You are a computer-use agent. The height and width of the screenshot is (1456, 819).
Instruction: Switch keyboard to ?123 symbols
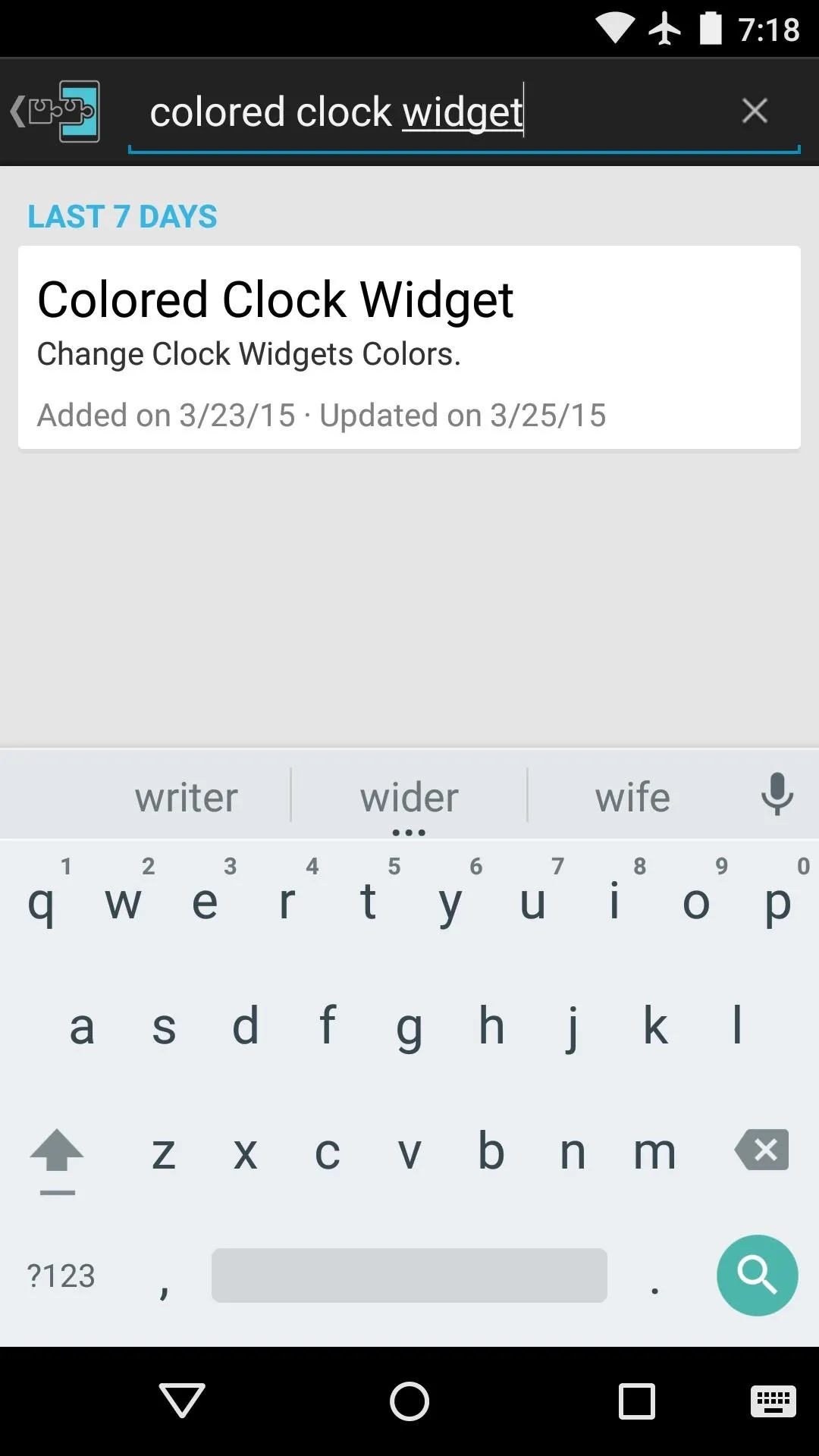61,1276
